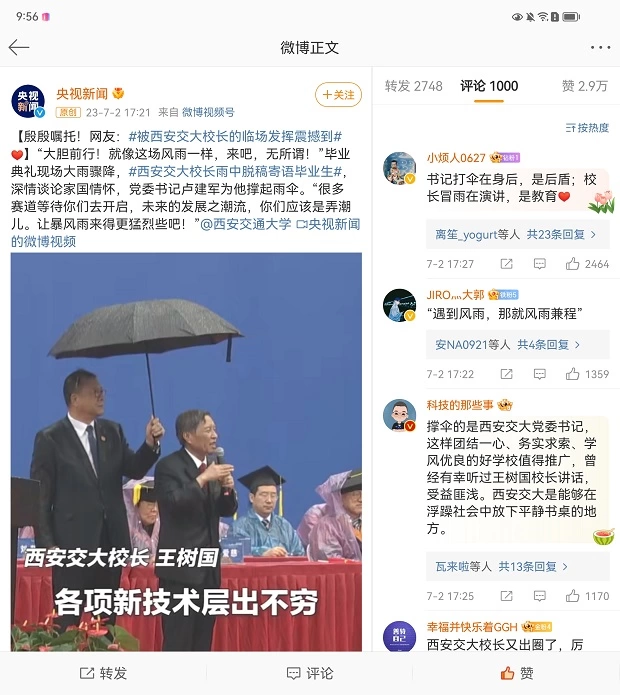Repost with the bottom 转发 button

click(x=103, y=673)
